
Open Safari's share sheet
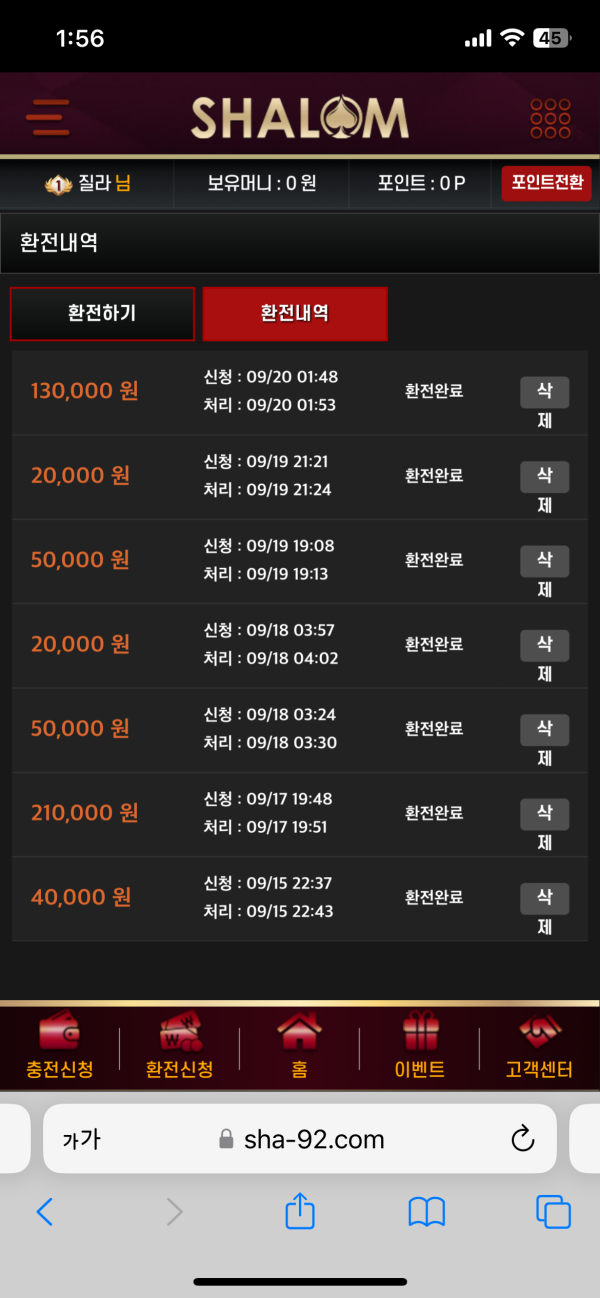(300, 1213)
